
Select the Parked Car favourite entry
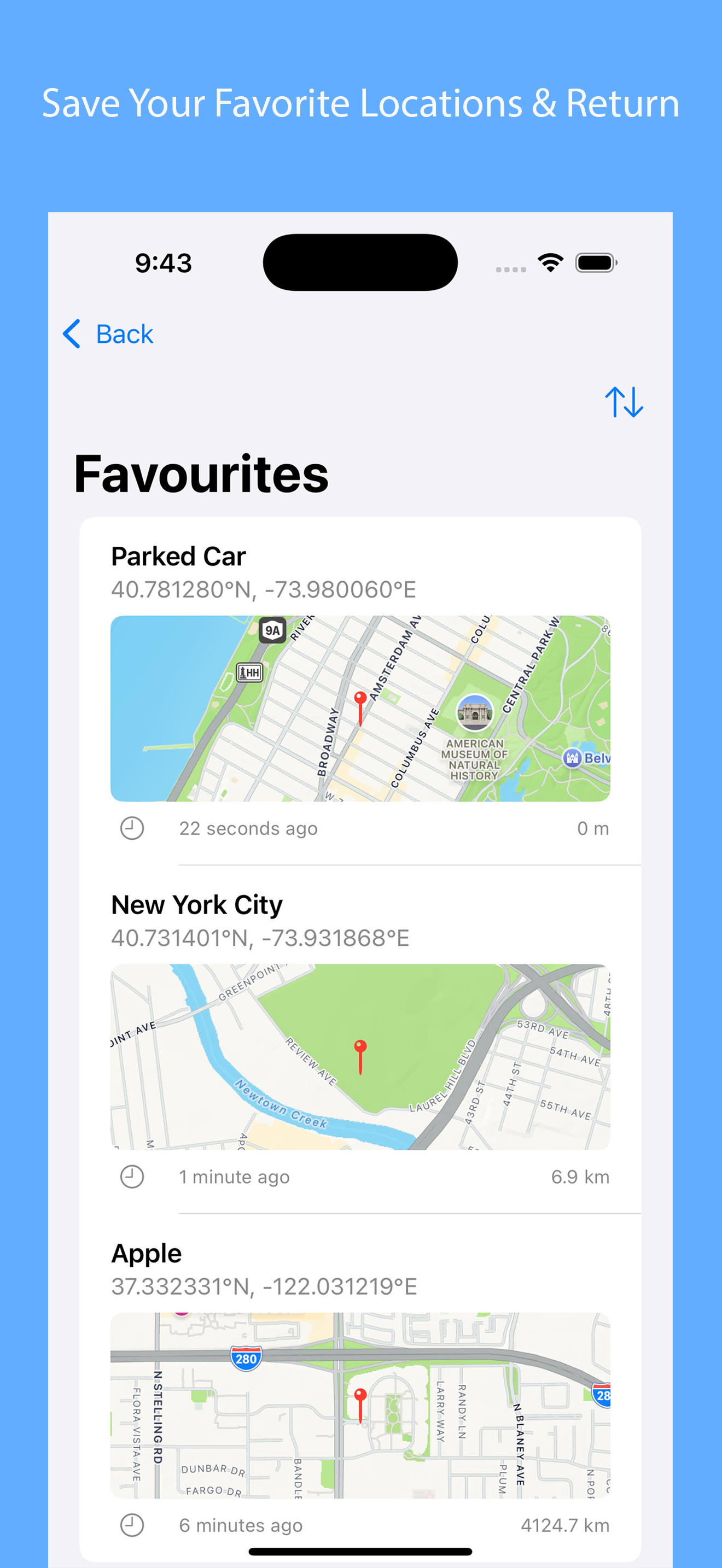178,555
